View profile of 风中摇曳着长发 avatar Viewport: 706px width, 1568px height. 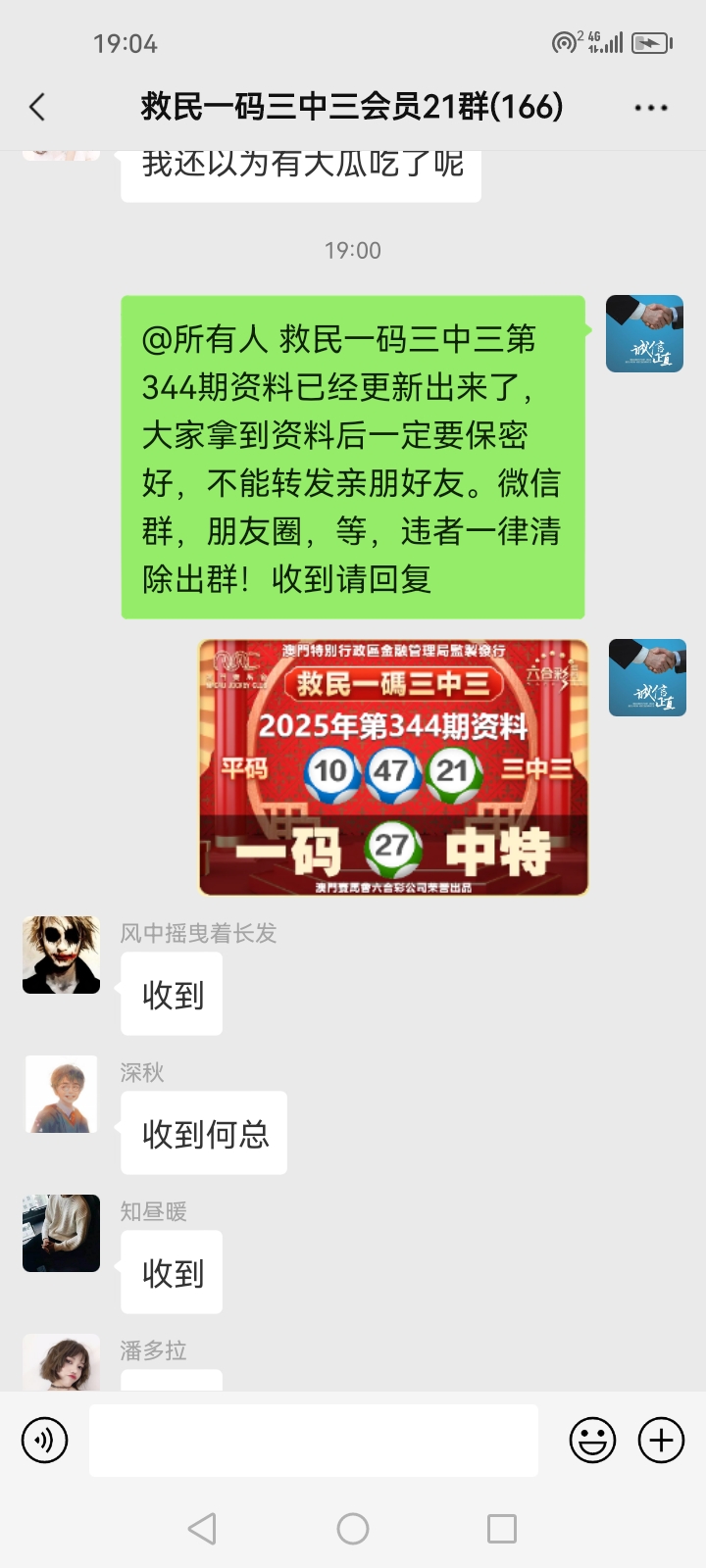61,955
